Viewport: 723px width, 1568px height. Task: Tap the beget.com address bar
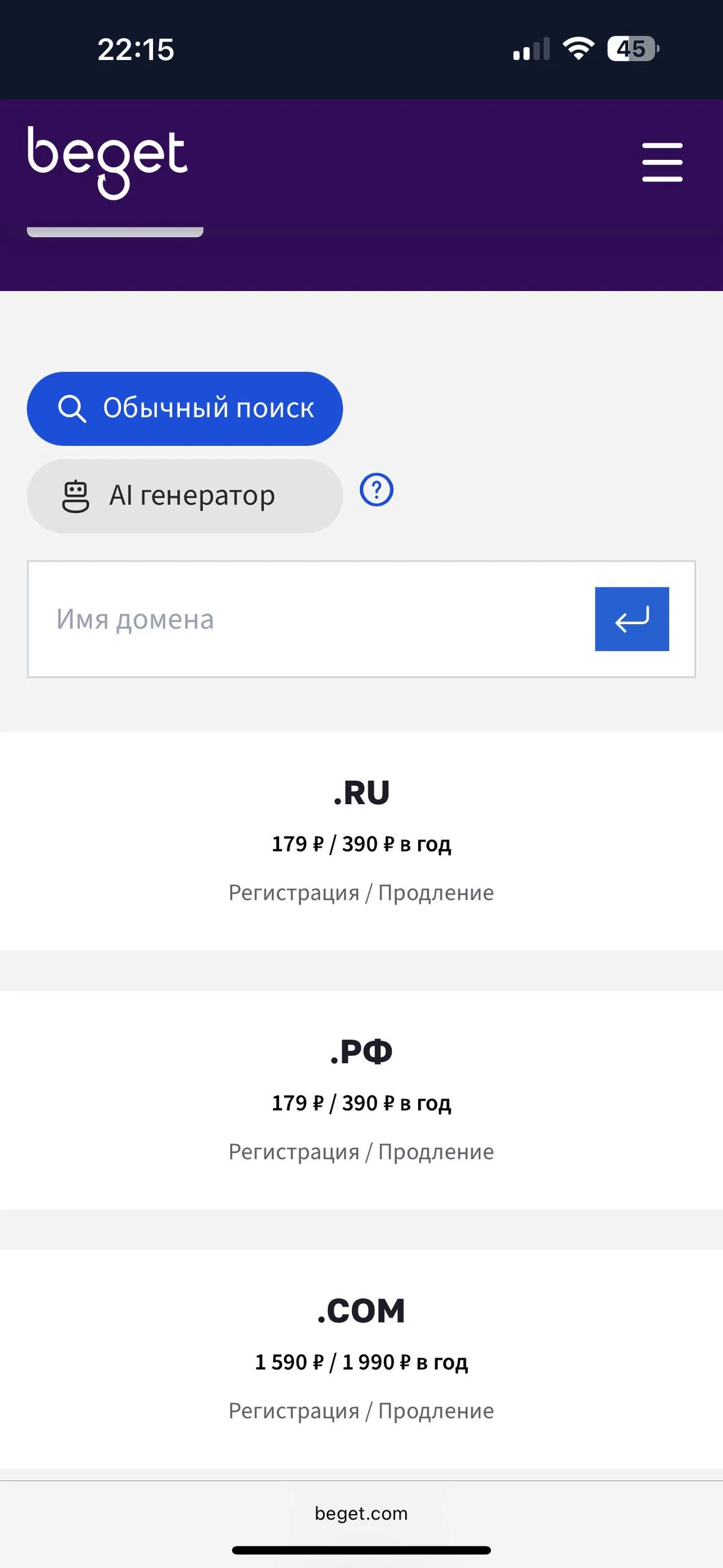click(x=361, y=1513)
